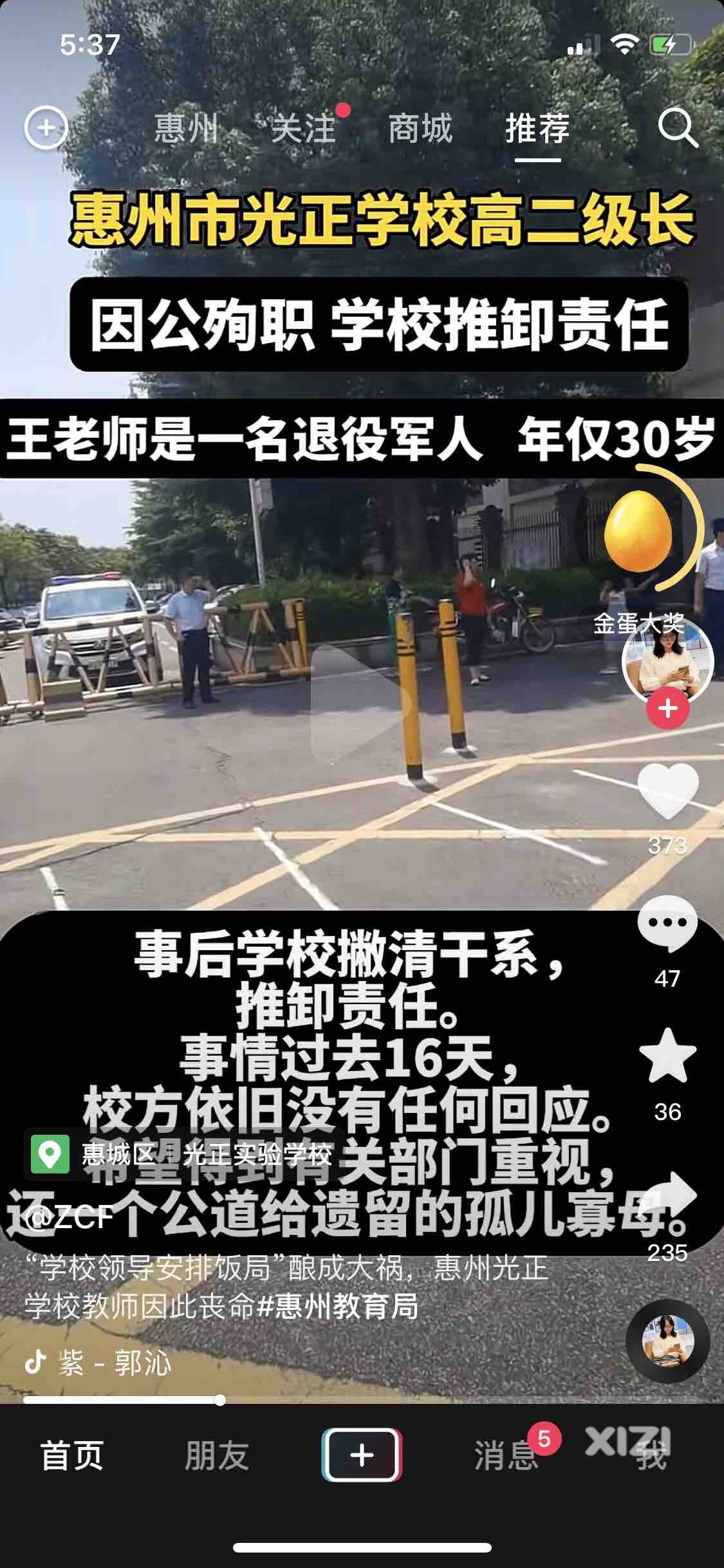Tap the spinning music disc icon
This screenshot has height=1568, width=724.
click(x=667, y=1341)
